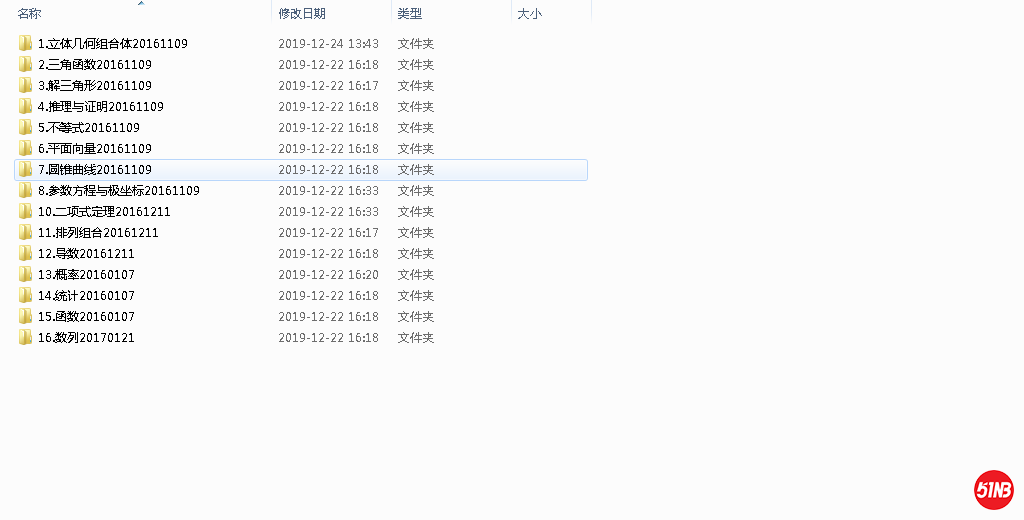1024x520 pixels.
Task: Tap the 11.排列组合20161211 folder
Action: point(98,233)
